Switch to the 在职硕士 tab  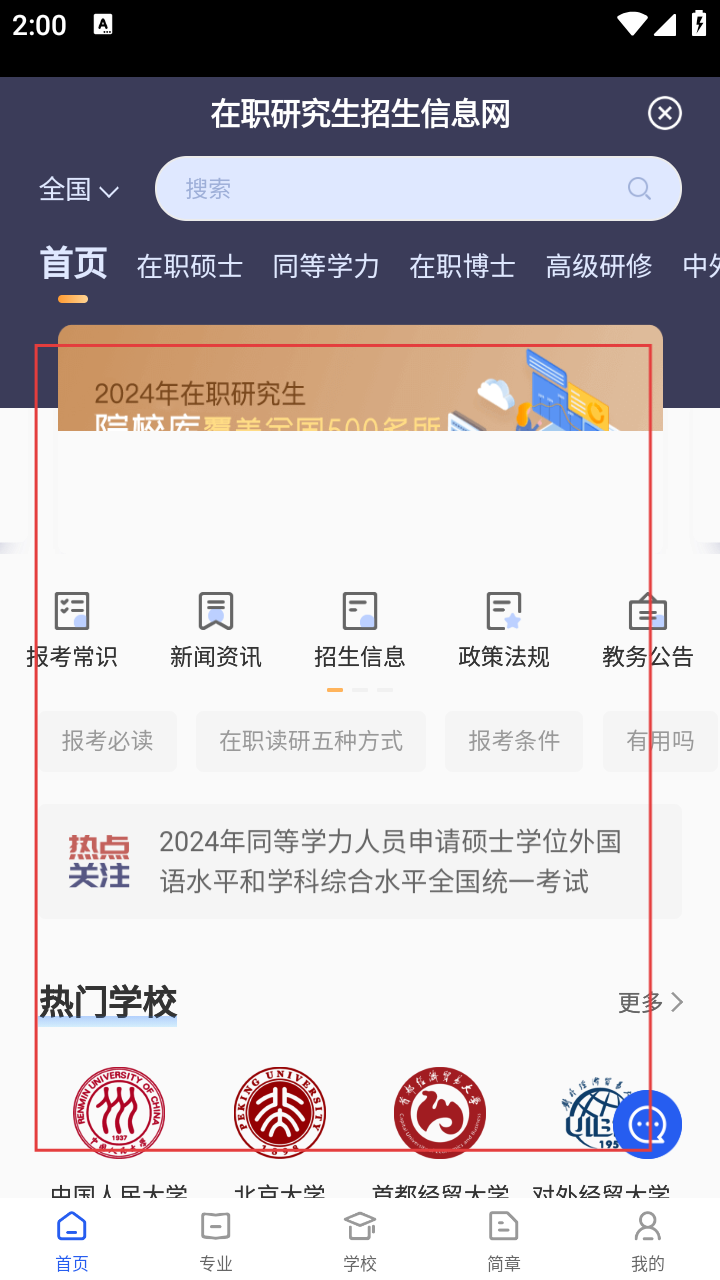(x=190, y=266)
